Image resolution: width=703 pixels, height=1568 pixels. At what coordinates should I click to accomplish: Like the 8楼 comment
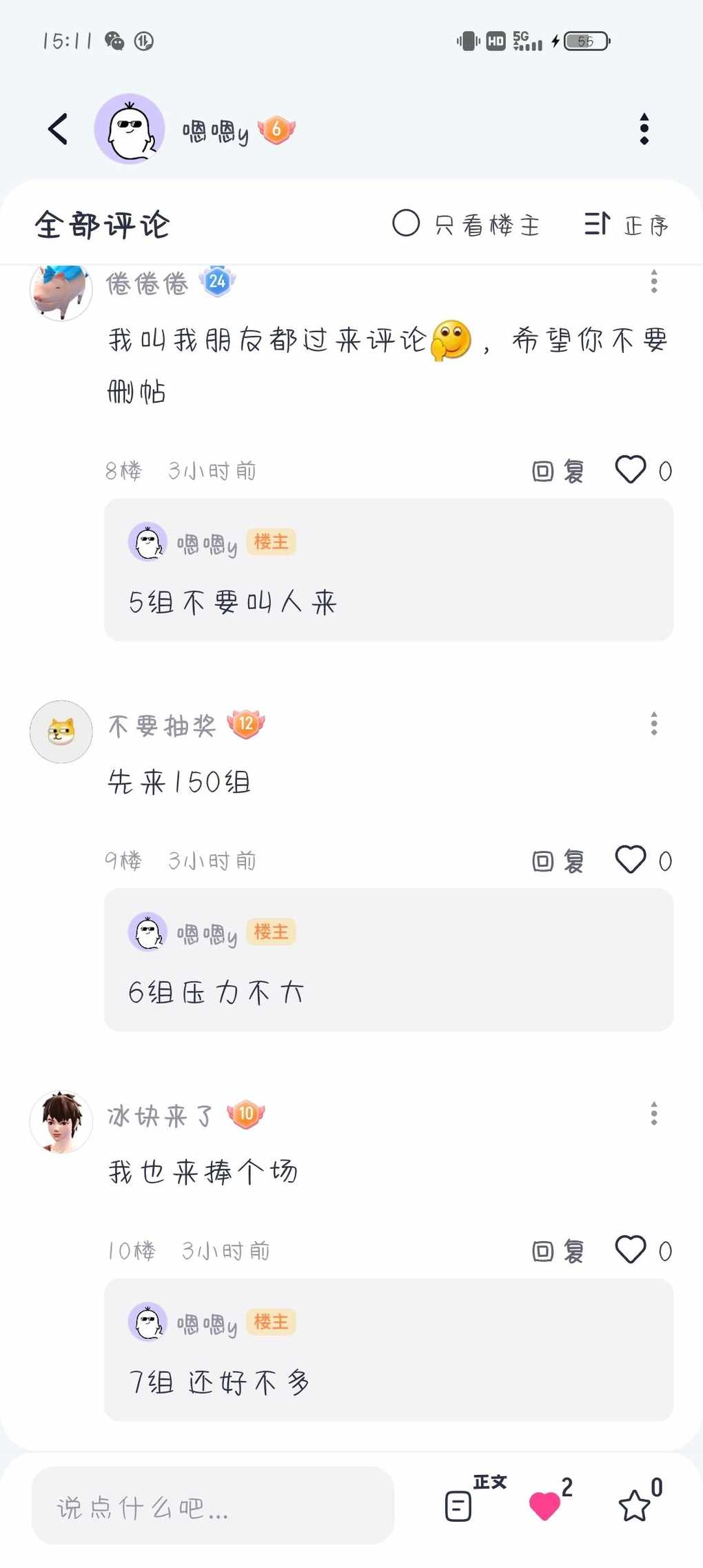click(x=631, y=470)
